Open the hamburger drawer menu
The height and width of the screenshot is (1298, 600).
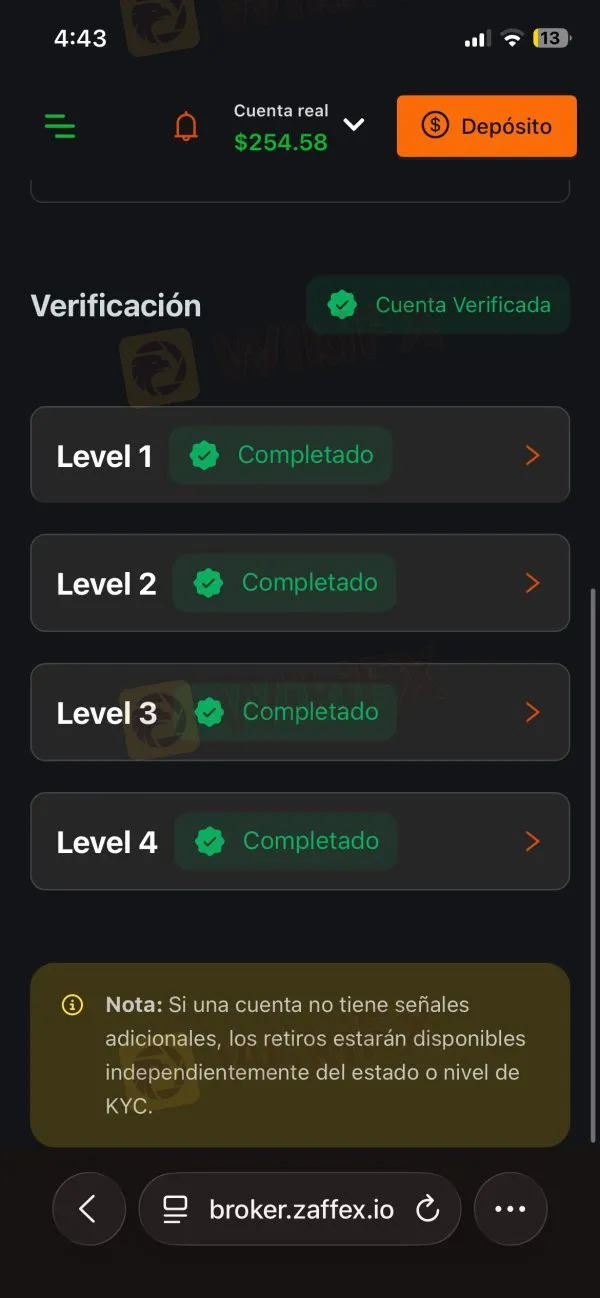point(60,126)
